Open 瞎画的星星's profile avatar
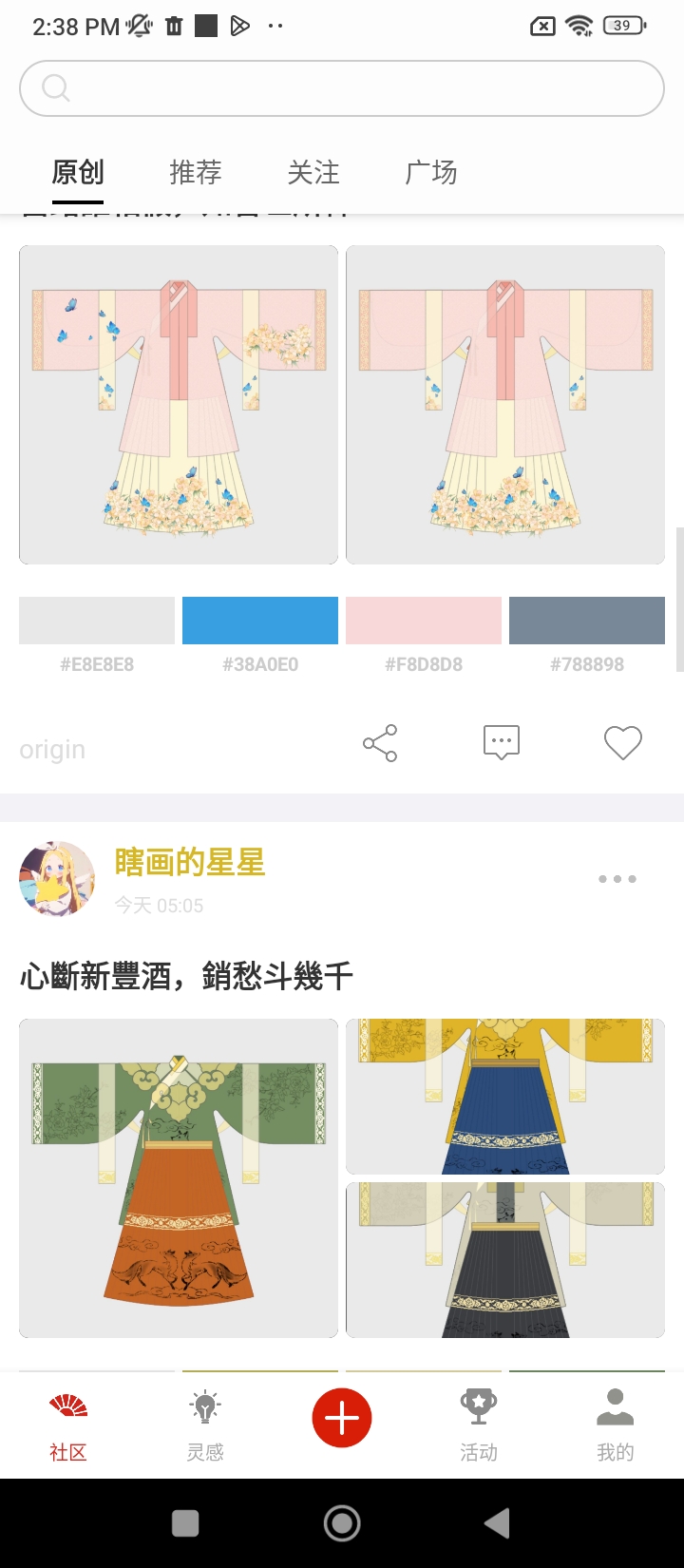 pos(57,879)
